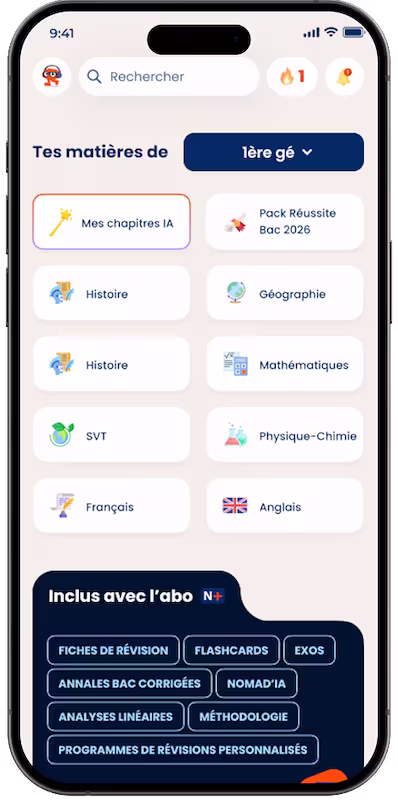Open the notifications bell
Image resolution: width=398 pixels, height=800 pixels.
point(344,77)
